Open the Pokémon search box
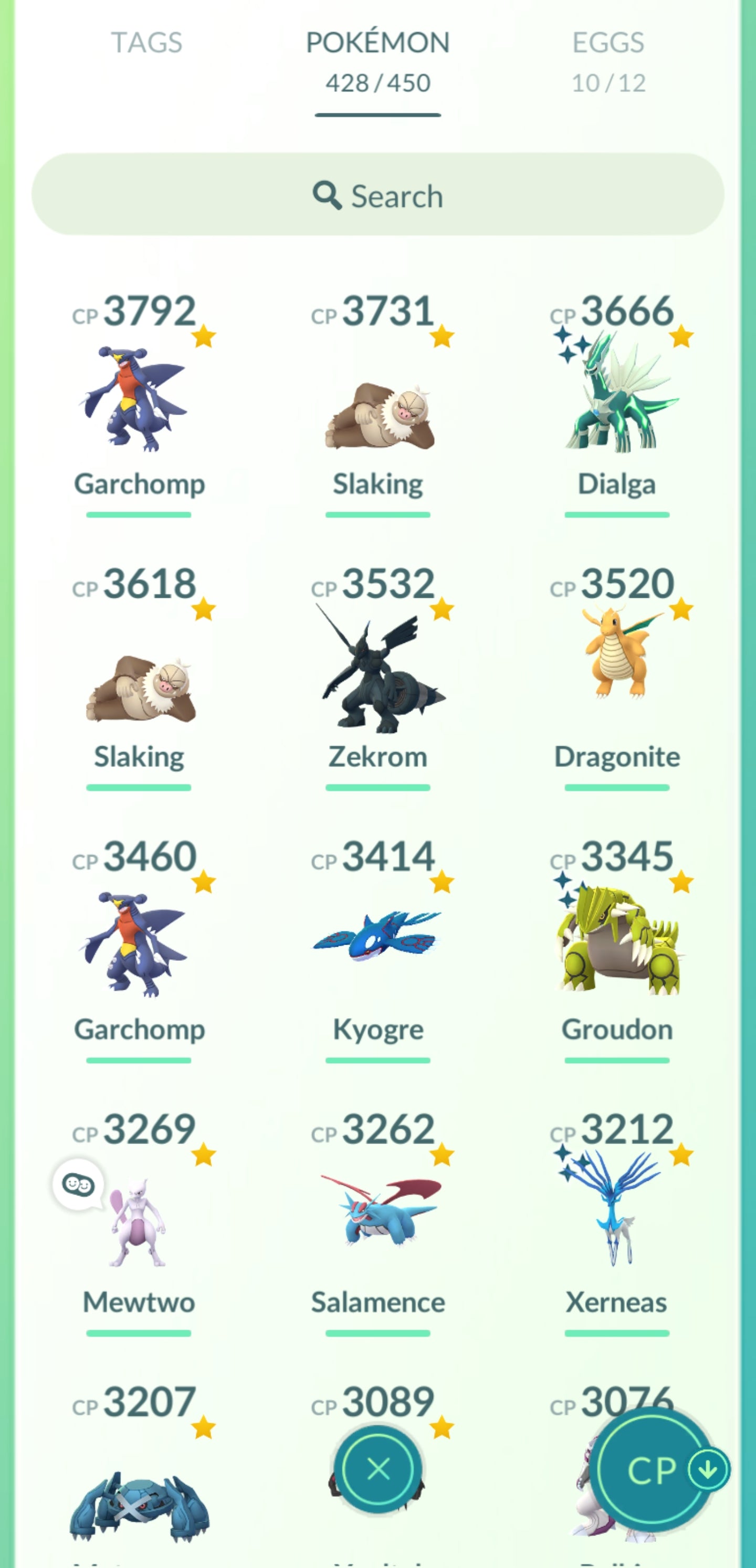The image size is (756, 1568). pos(377,195)
